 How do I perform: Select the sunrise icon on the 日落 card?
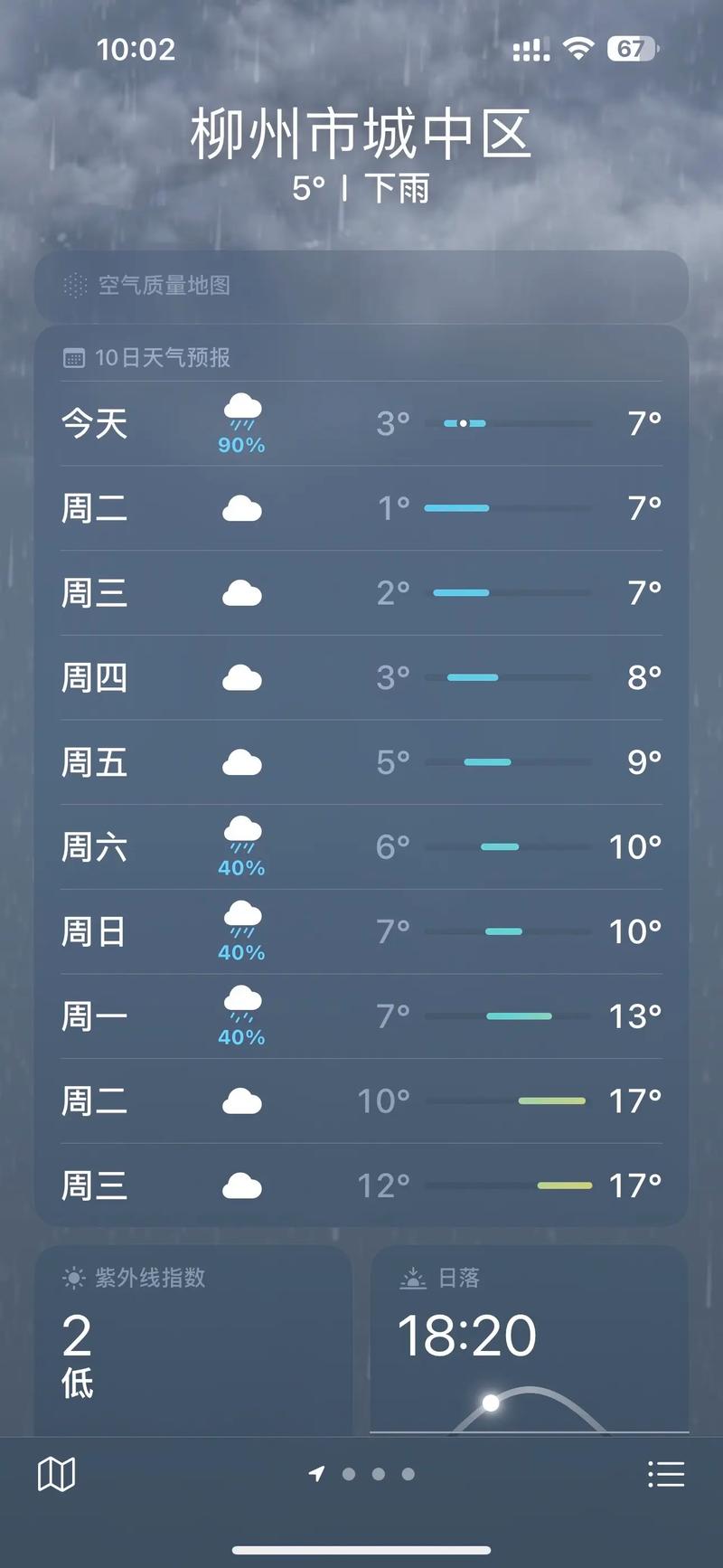click(x=411, y=1278)
